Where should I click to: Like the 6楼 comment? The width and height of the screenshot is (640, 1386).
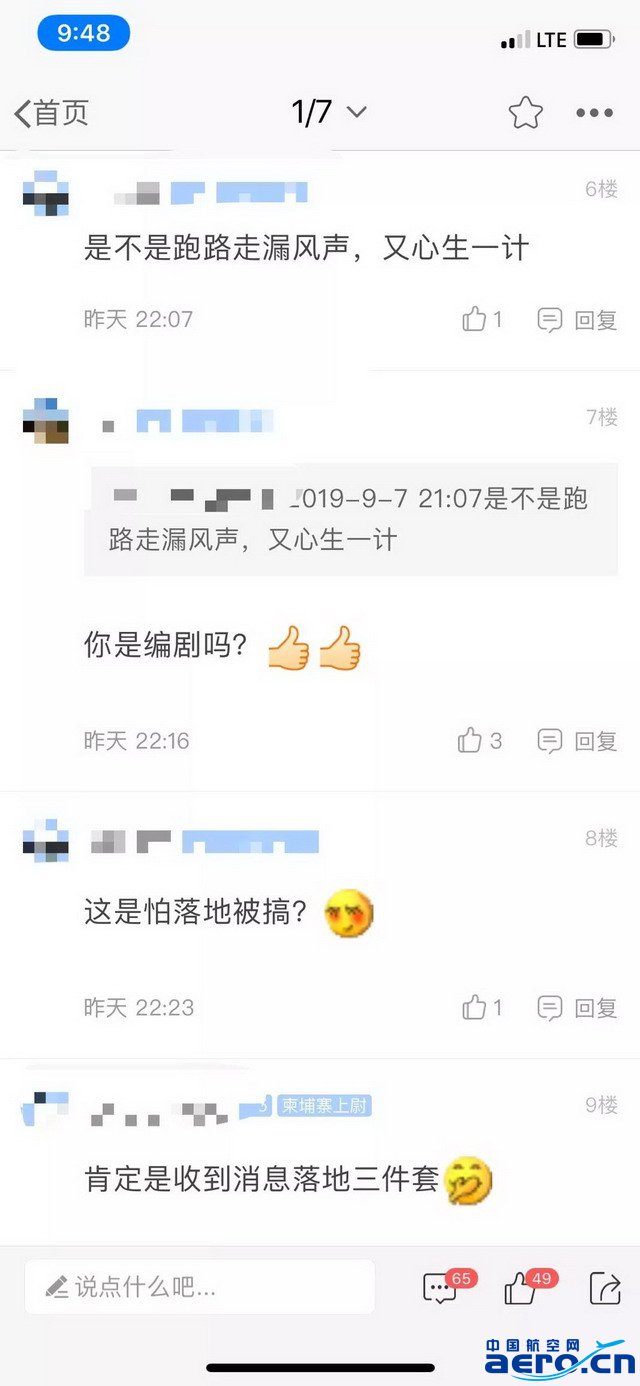click(x=482, y=320)
